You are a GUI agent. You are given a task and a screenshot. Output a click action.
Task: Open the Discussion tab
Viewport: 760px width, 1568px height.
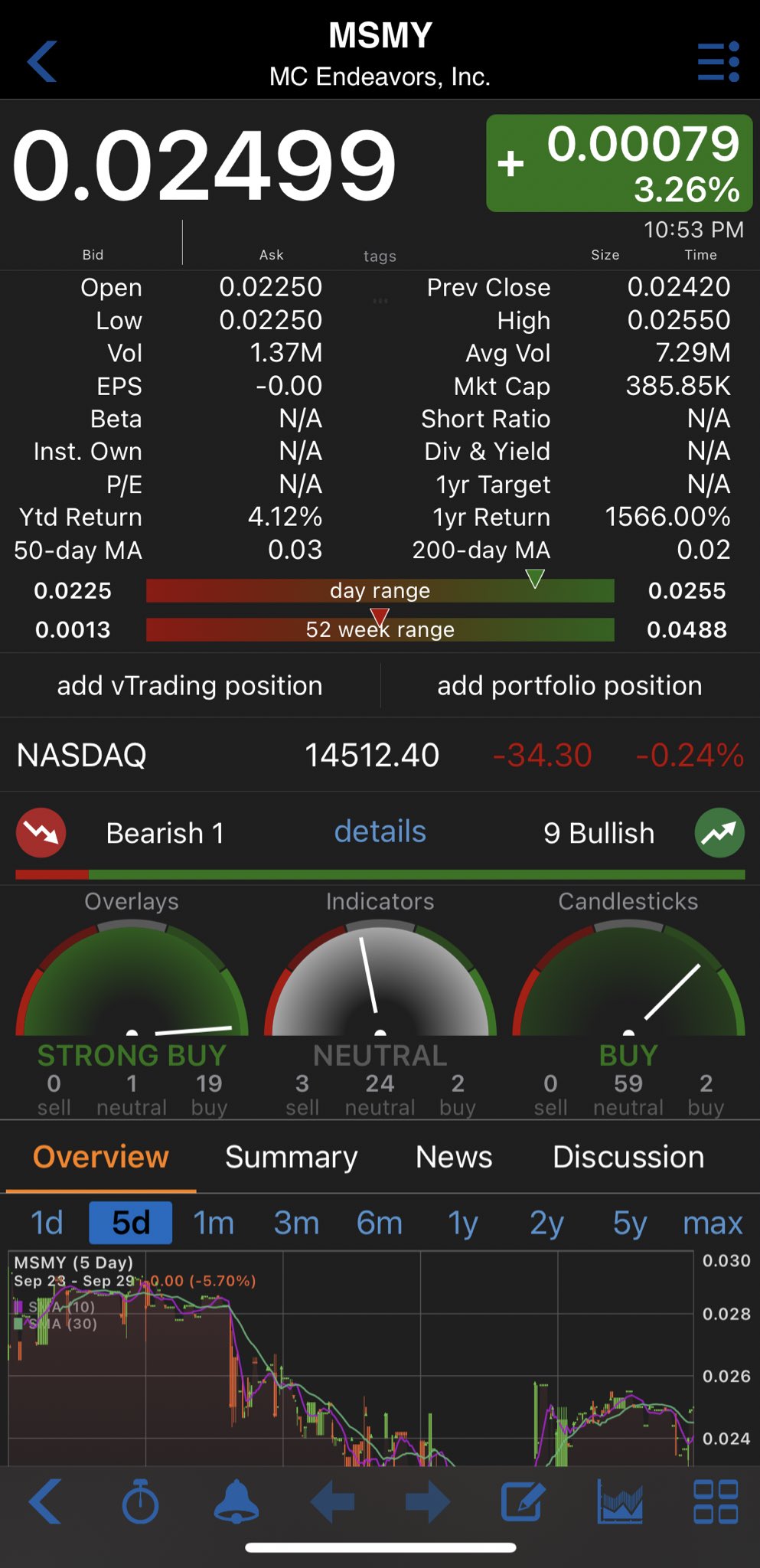coord(628,1157)
